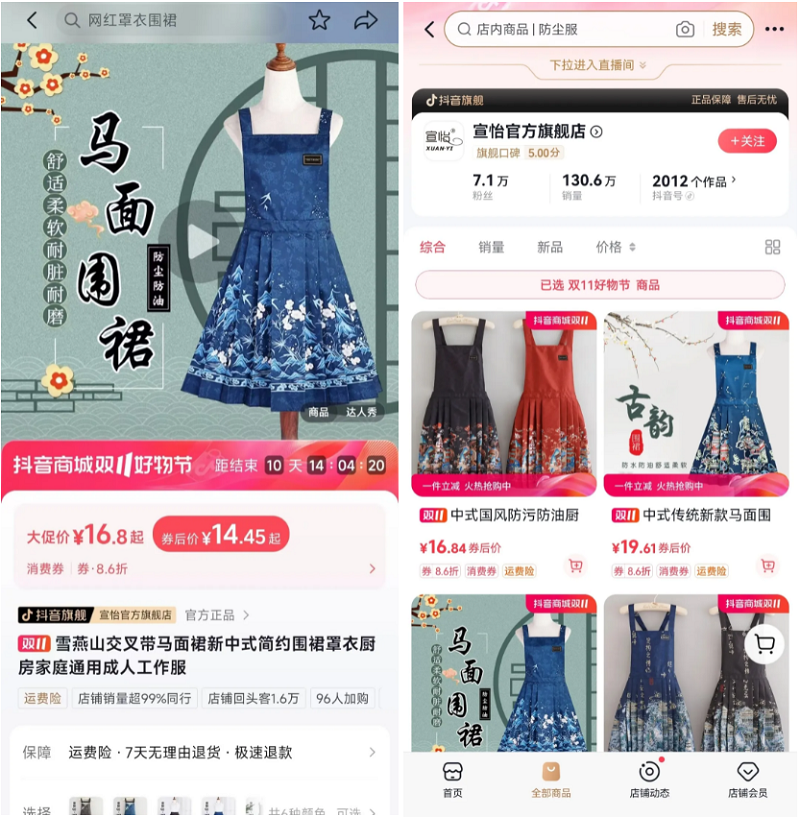Sort store products by 销量
This screenshot has height=817, width=800.
(491, 247)
